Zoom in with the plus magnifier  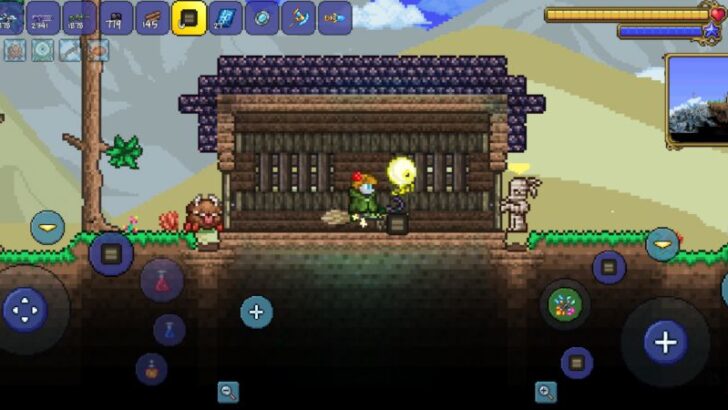[x=546, y=392]
